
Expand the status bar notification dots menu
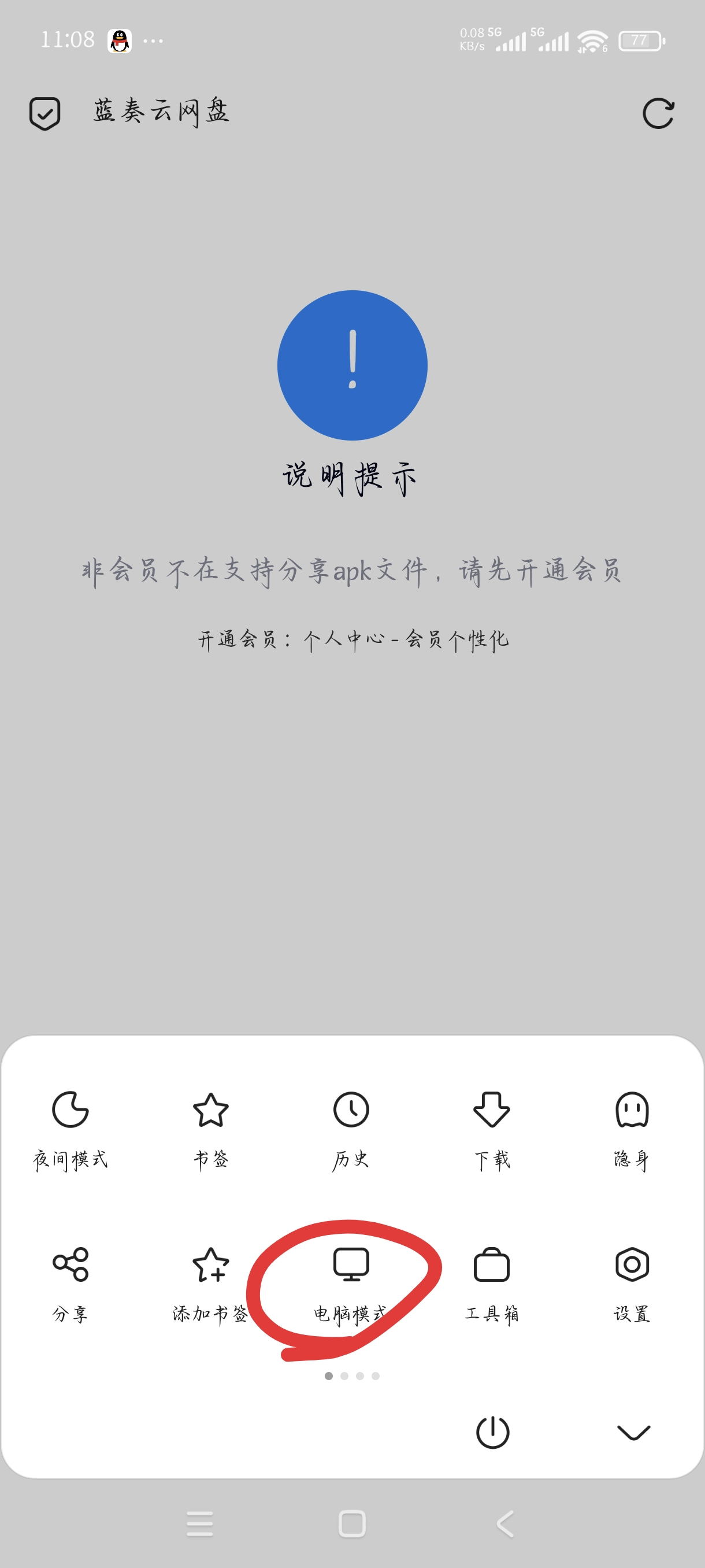[153, 40]
